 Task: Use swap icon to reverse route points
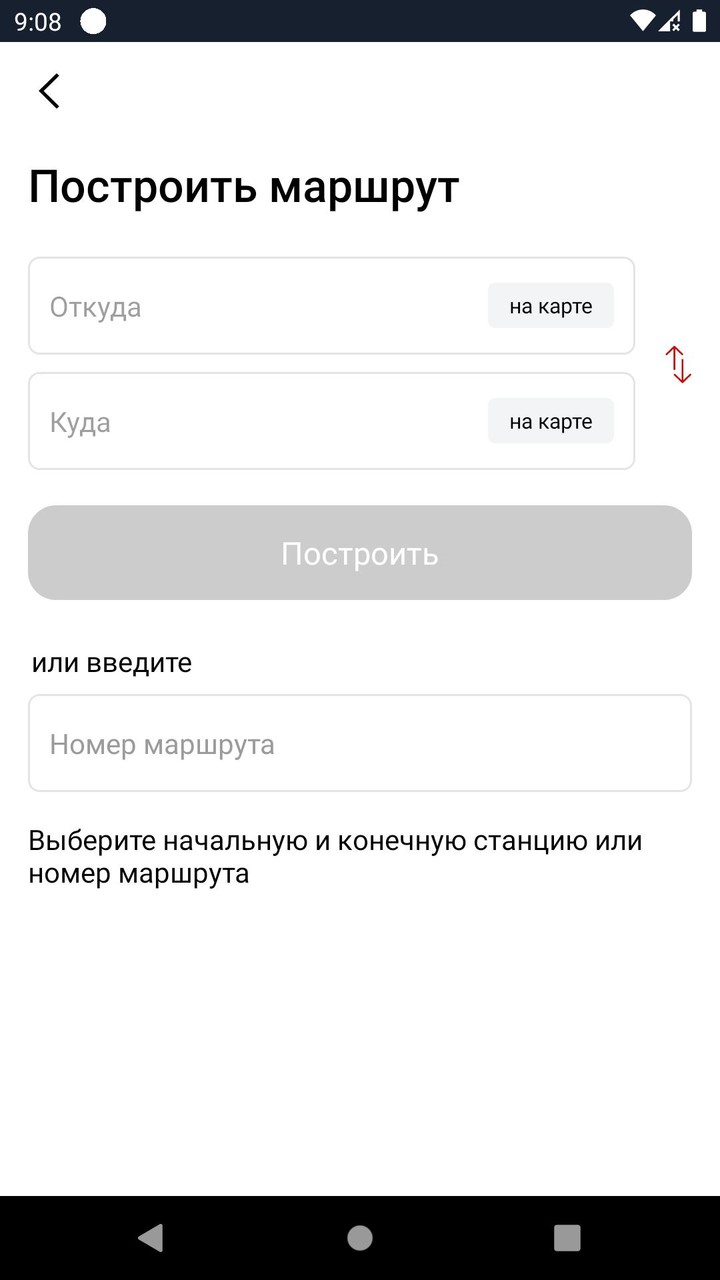click(x=678, y=365)
